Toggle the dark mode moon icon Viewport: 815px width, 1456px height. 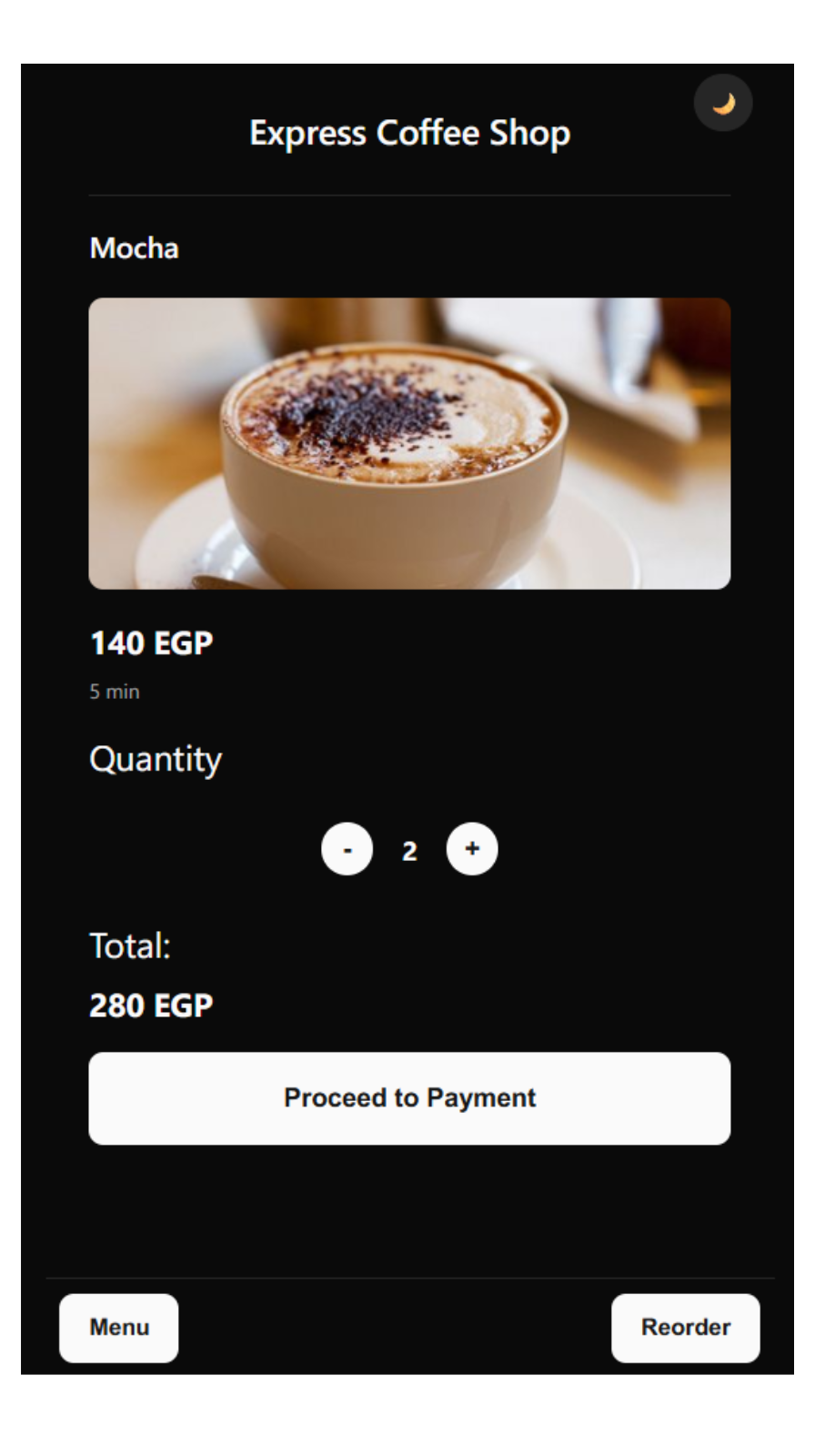pyautogui.click(x=723, y=103)
